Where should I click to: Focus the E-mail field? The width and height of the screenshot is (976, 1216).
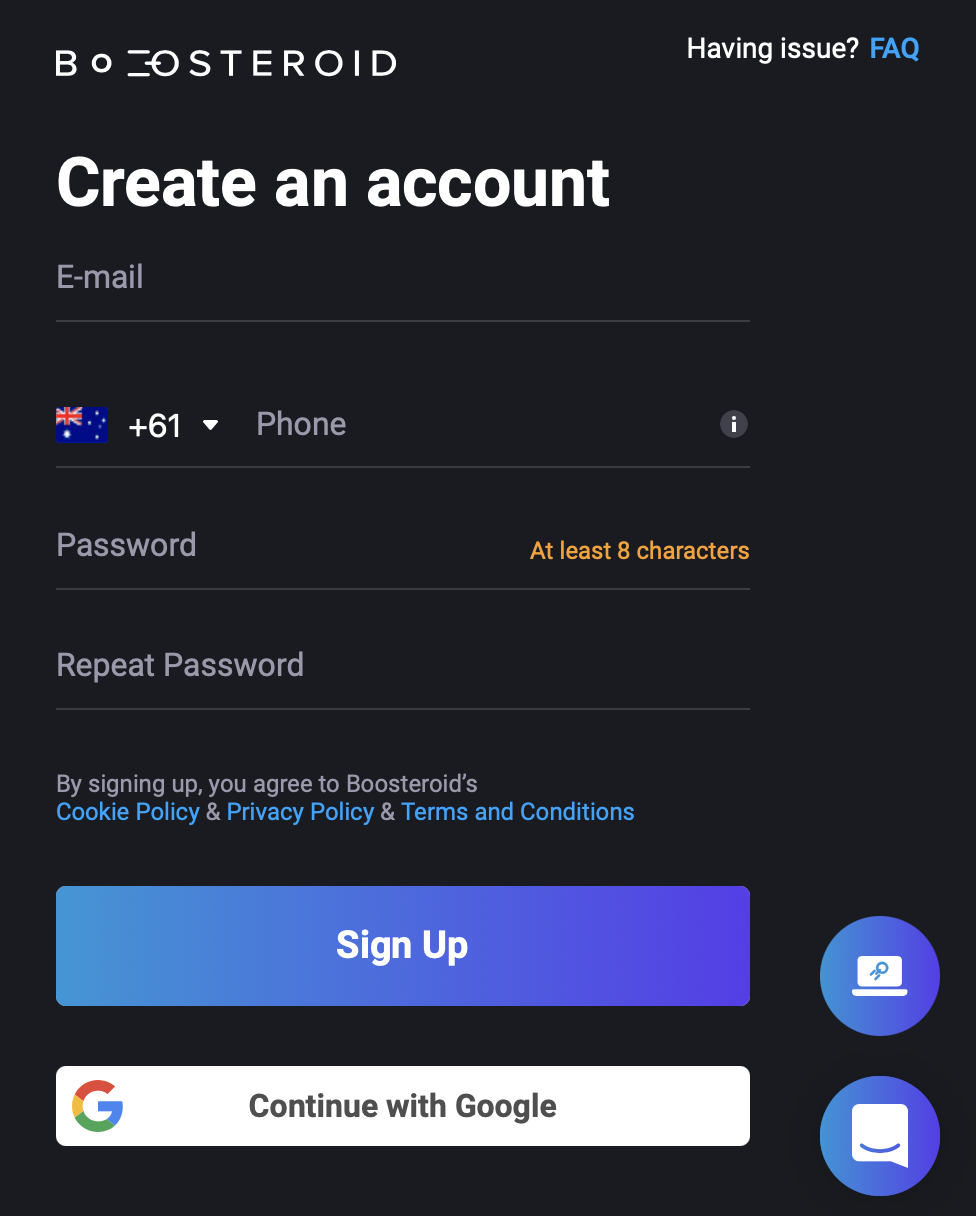[402, 279]
